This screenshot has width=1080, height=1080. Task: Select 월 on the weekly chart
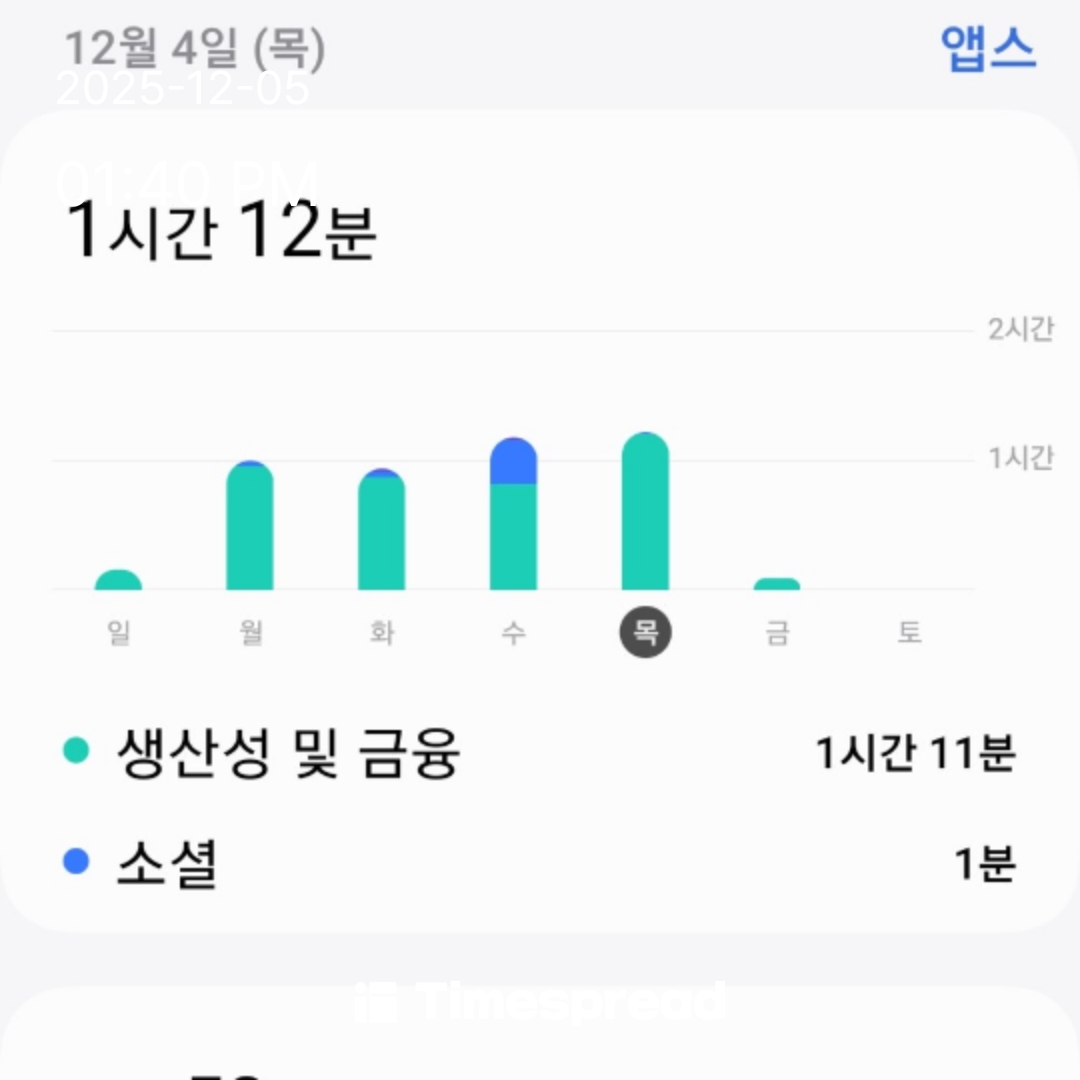pyautogui.click(x=250, y=633)
